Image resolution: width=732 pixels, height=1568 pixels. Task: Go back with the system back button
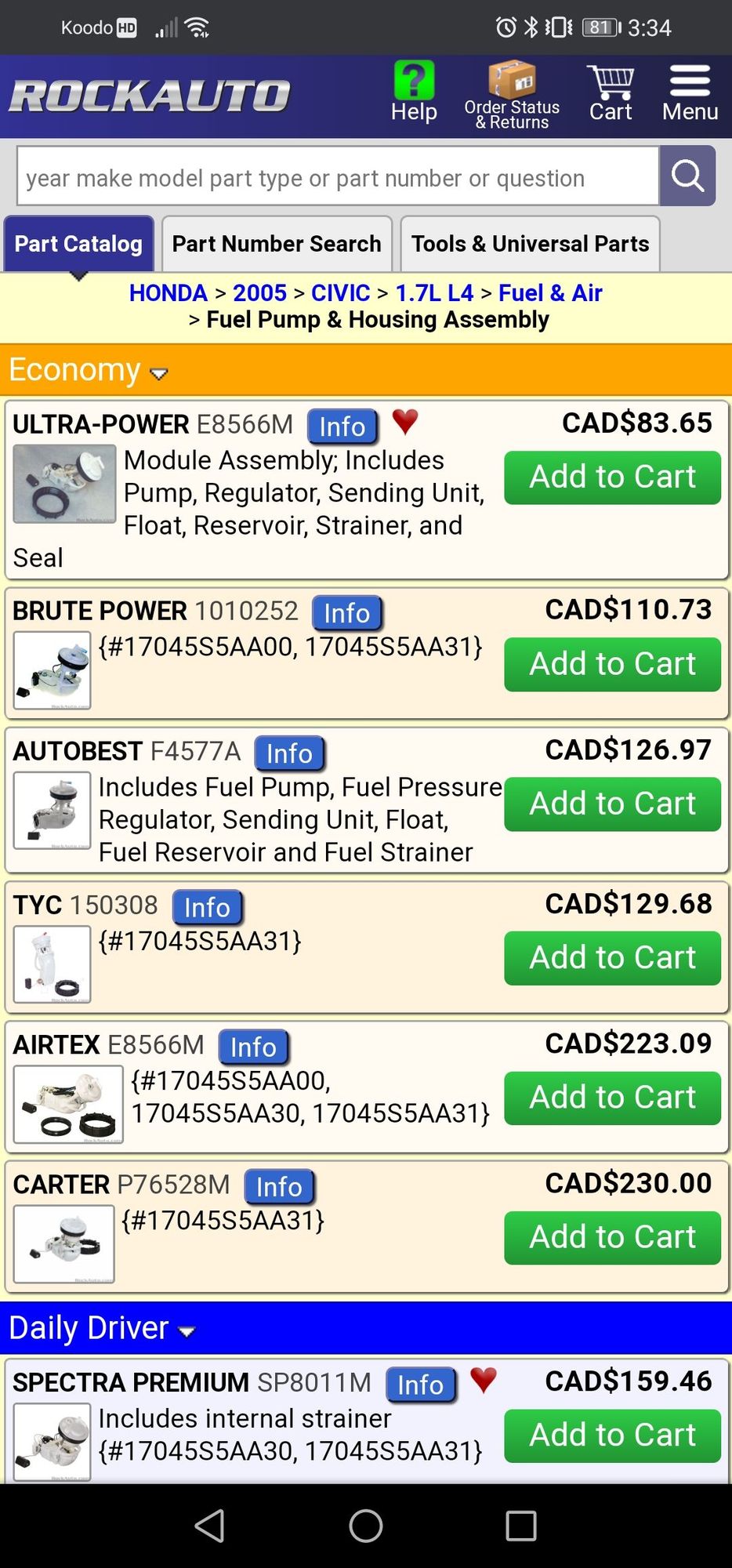[209, 1526]
